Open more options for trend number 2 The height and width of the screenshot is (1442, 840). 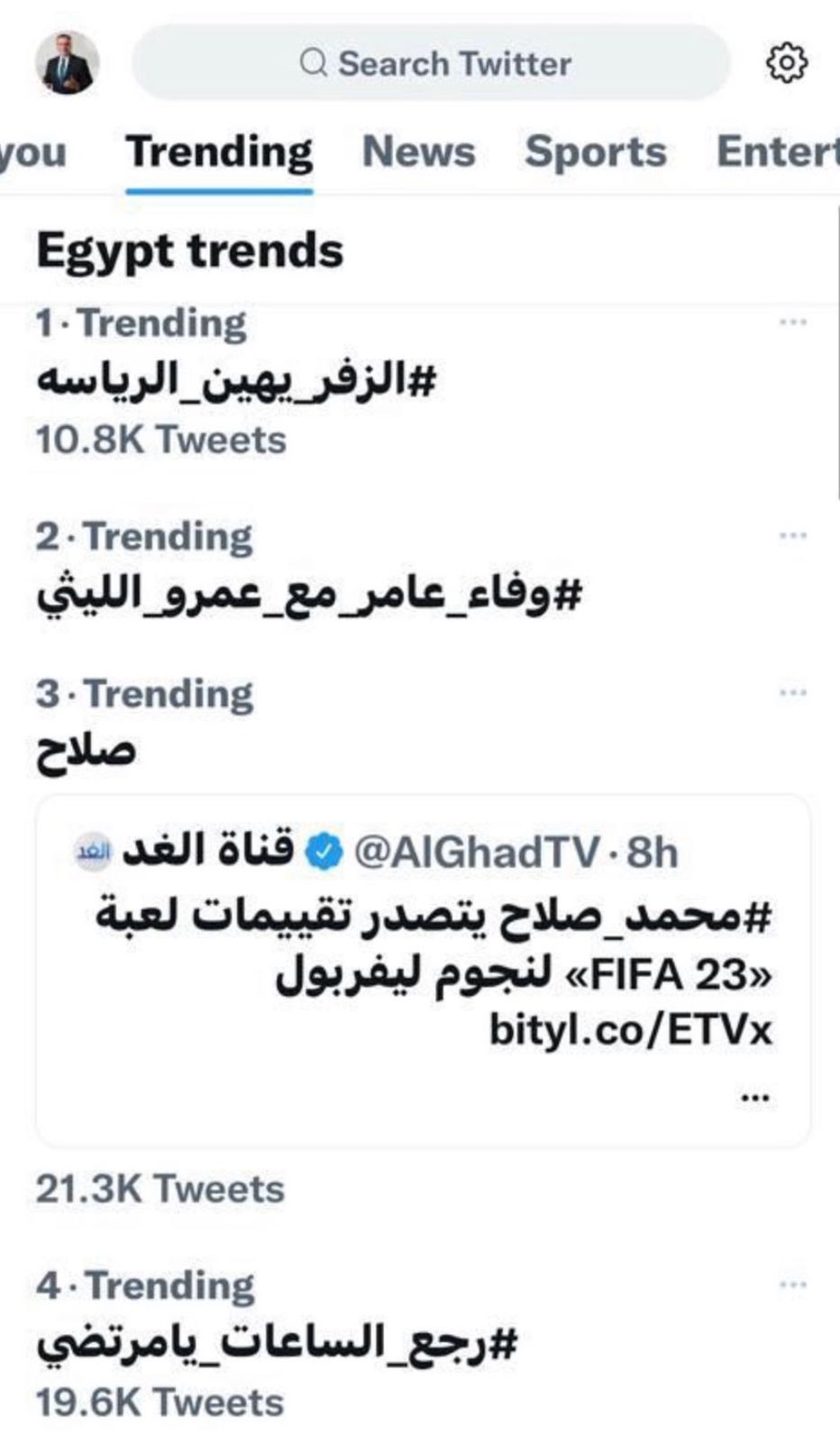[792, 535]
